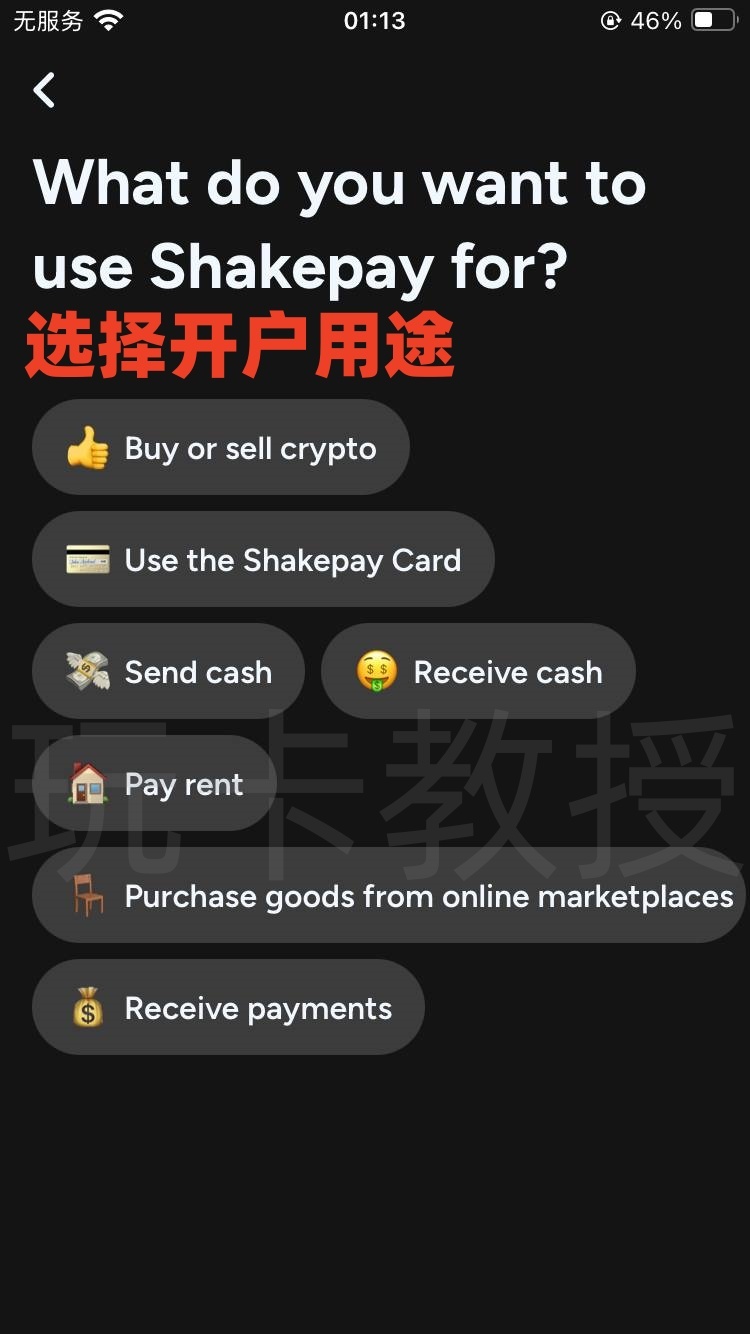Tap the chair icon on the marketplaces option
750x1334 pixels.
point(88,897)
